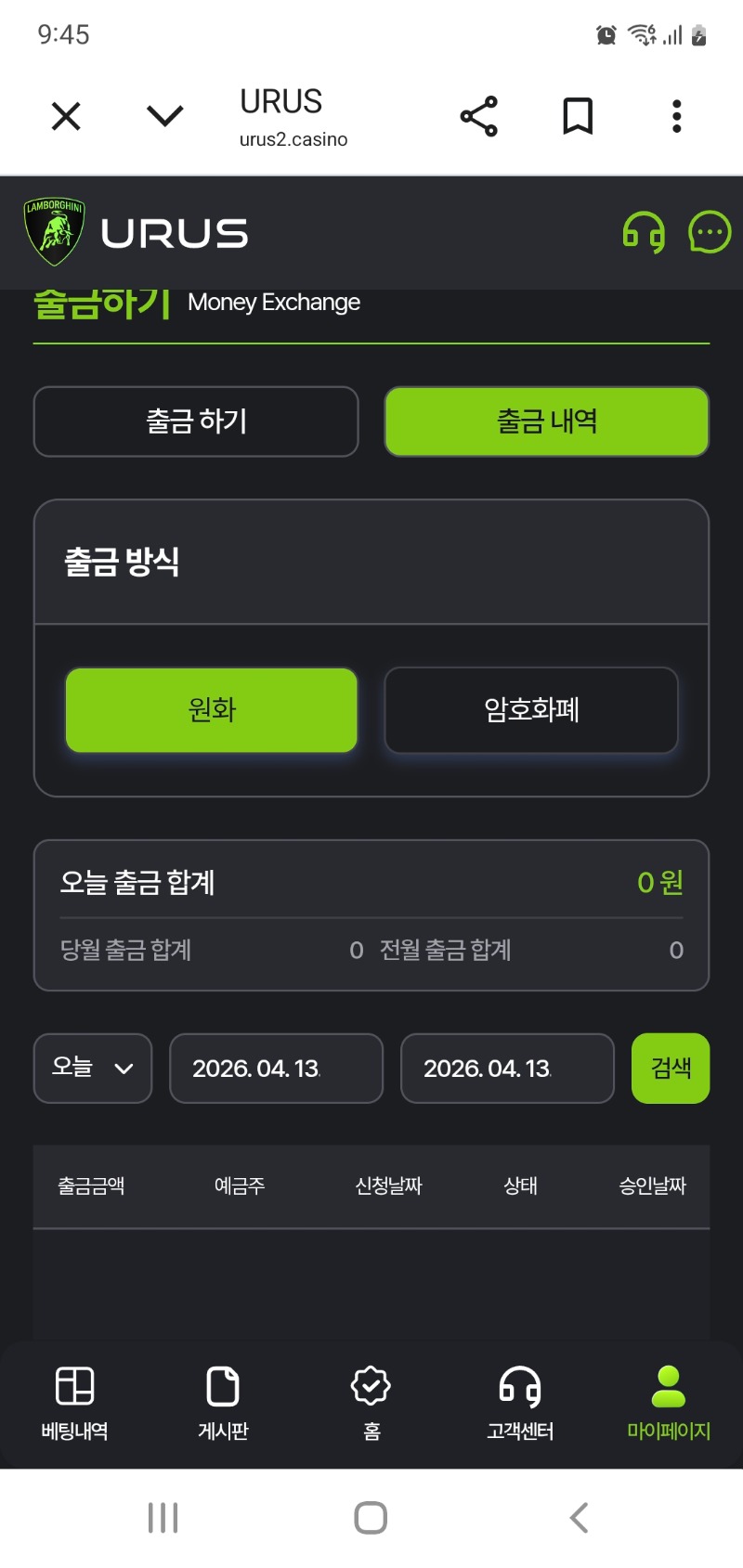This screenshot has width=743, height=1568.
Task: Choose 원화 as withdrawal method
Action: click(x=212, y=710)
